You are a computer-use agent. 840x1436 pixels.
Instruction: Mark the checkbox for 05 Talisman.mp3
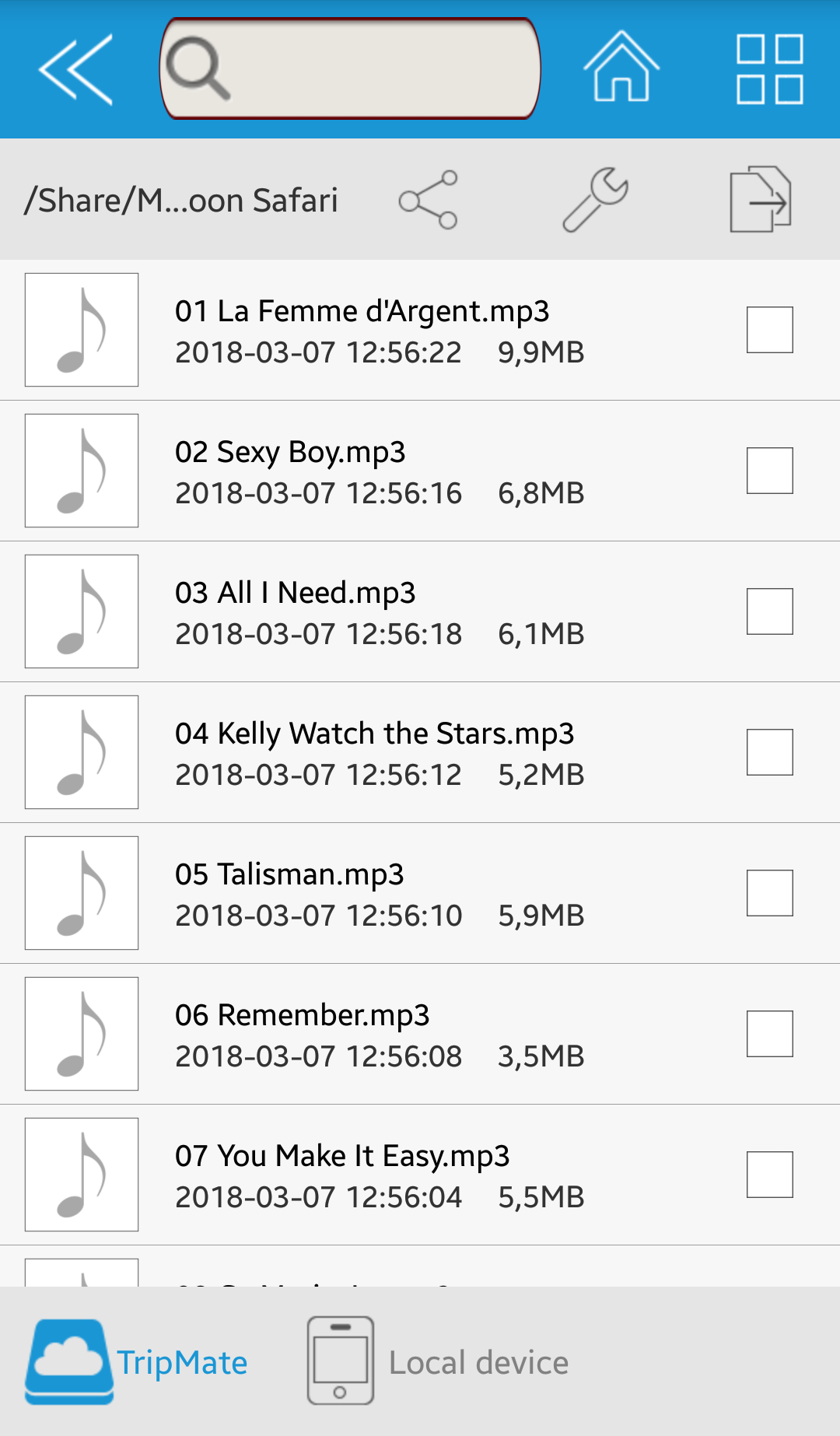point(769,893)
